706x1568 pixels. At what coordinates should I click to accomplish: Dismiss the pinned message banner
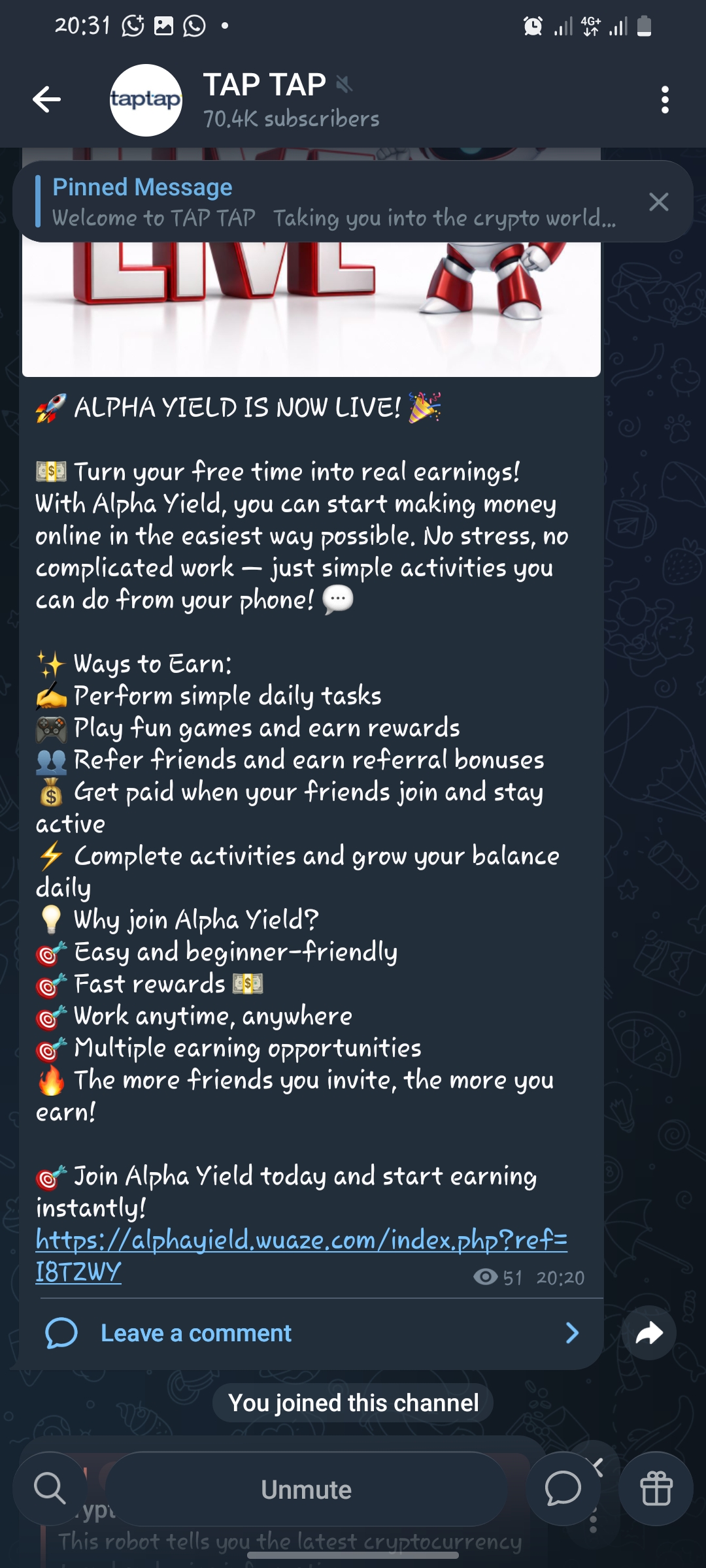(x=658, y=202)
